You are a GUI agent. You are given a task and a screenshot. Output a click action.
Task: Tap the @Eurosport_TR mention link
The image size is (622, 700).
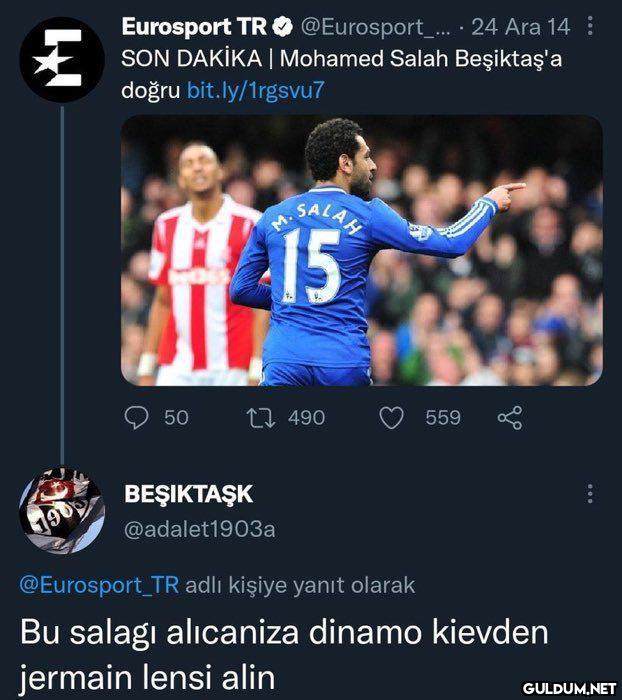[99, 585]
